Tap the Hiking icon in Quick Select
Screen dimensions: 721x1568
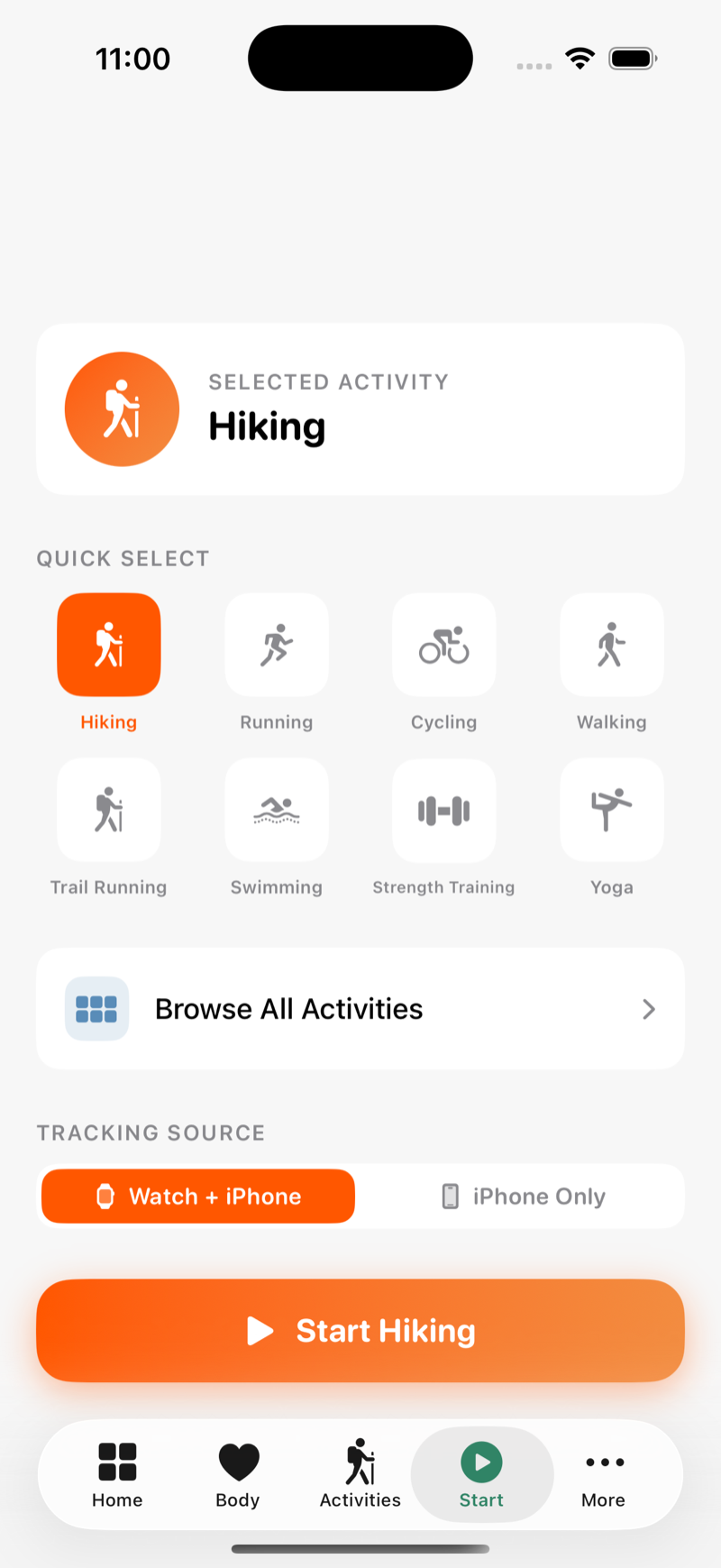(108, 645)
